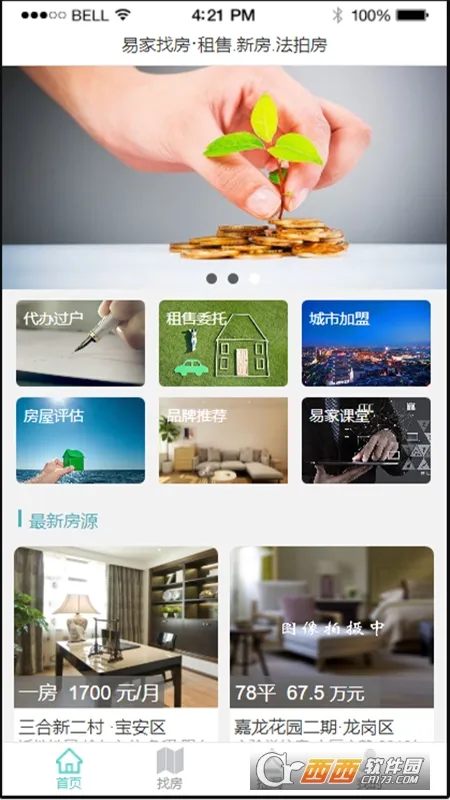The width and height of the screenshot is (450, 800).
Task: Select the 城市加盟 tile
Action: tap(366, 343)
